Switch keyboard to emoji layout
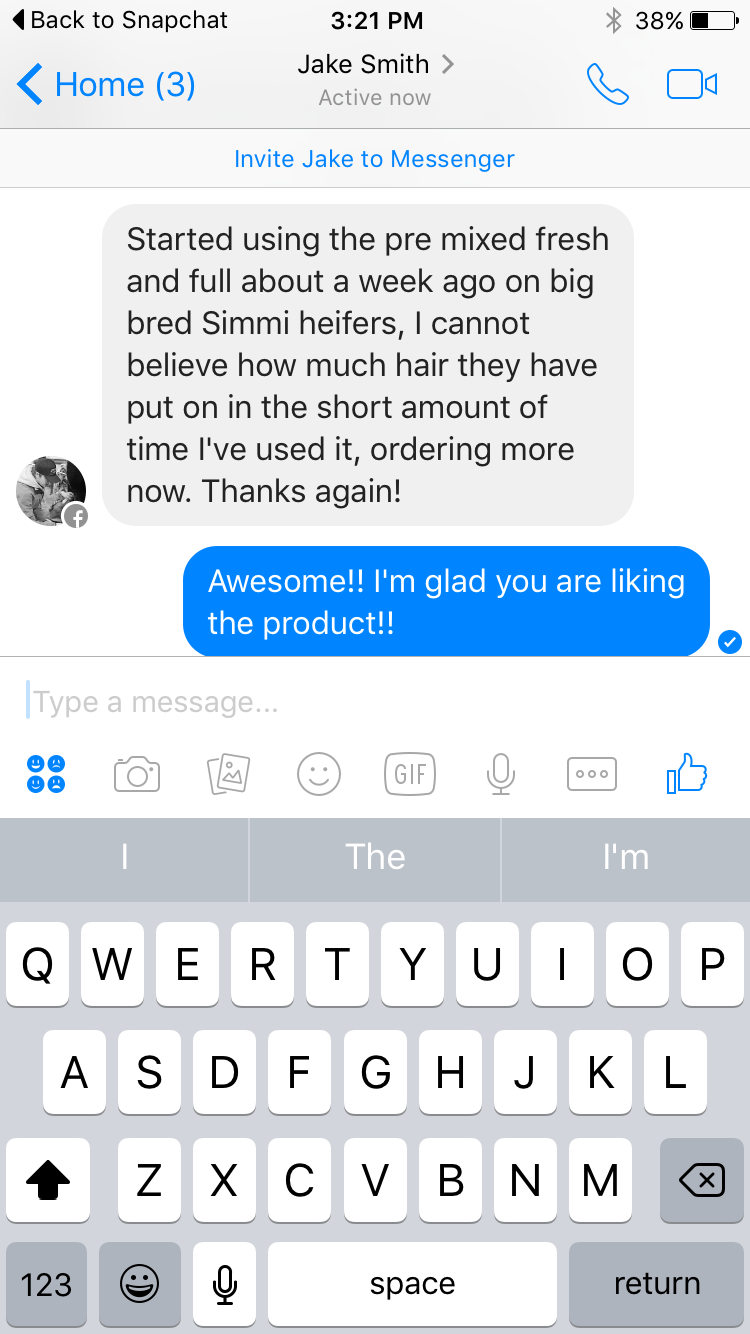The width and height of the screenshot is (750, 1334). tap(139, 1284)
